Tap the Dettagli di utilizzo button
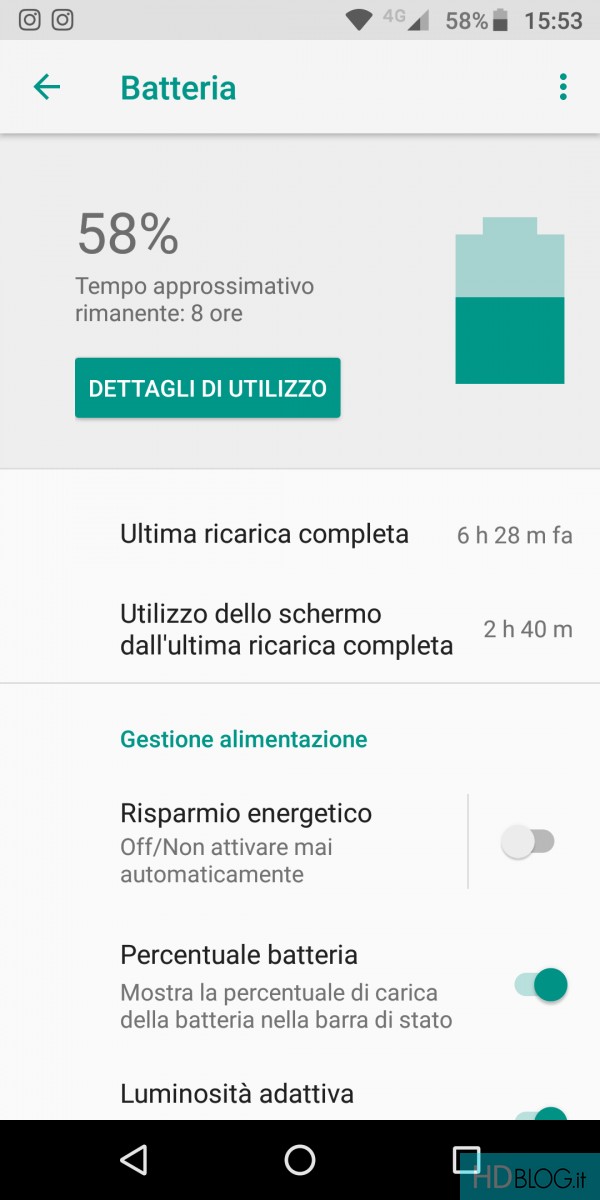 click(207, 388)
